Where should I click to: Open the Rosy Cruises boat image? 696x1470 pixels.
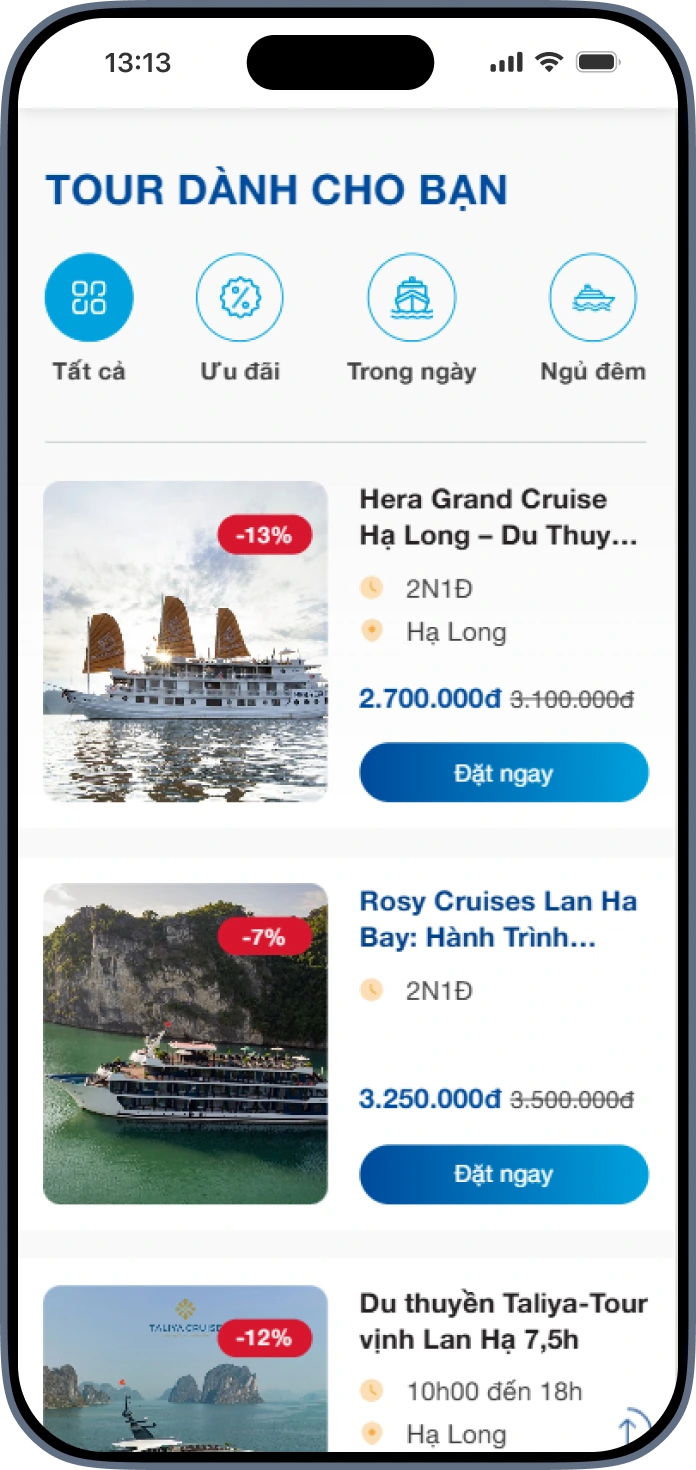click(x=185, y=1043)
